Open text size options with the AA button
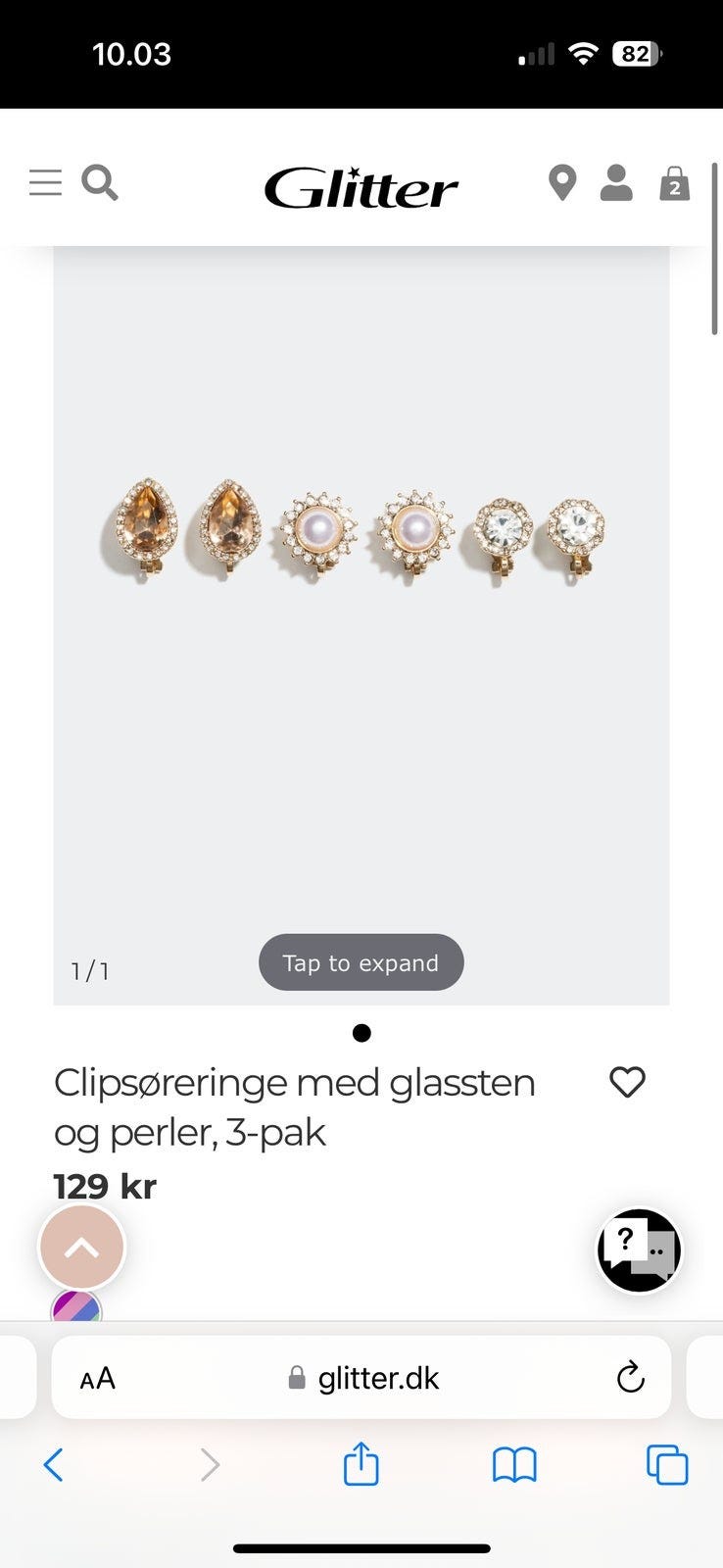Viewport: 723px width, 1568px height. pyautogui.click(x=97, y=1377)
